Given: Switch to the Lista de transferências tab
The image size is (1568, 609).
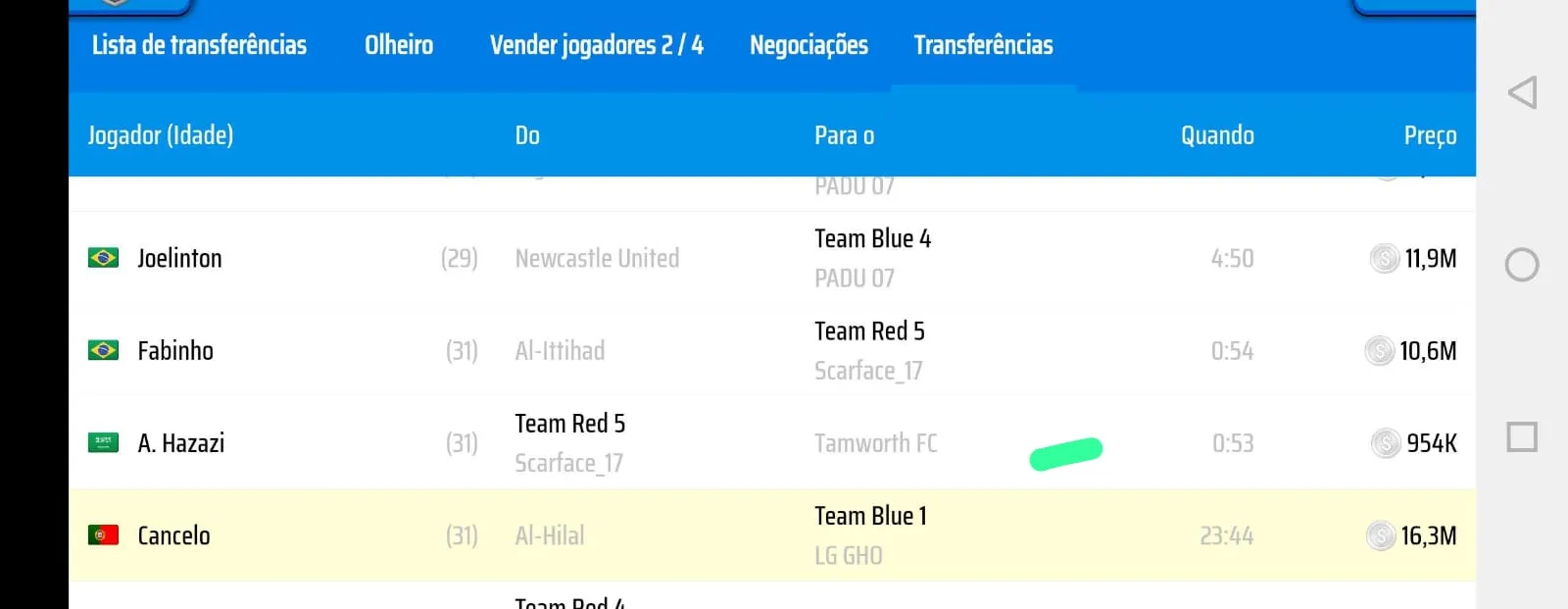Looking at the screenshot, I should (x=199, y=45).
